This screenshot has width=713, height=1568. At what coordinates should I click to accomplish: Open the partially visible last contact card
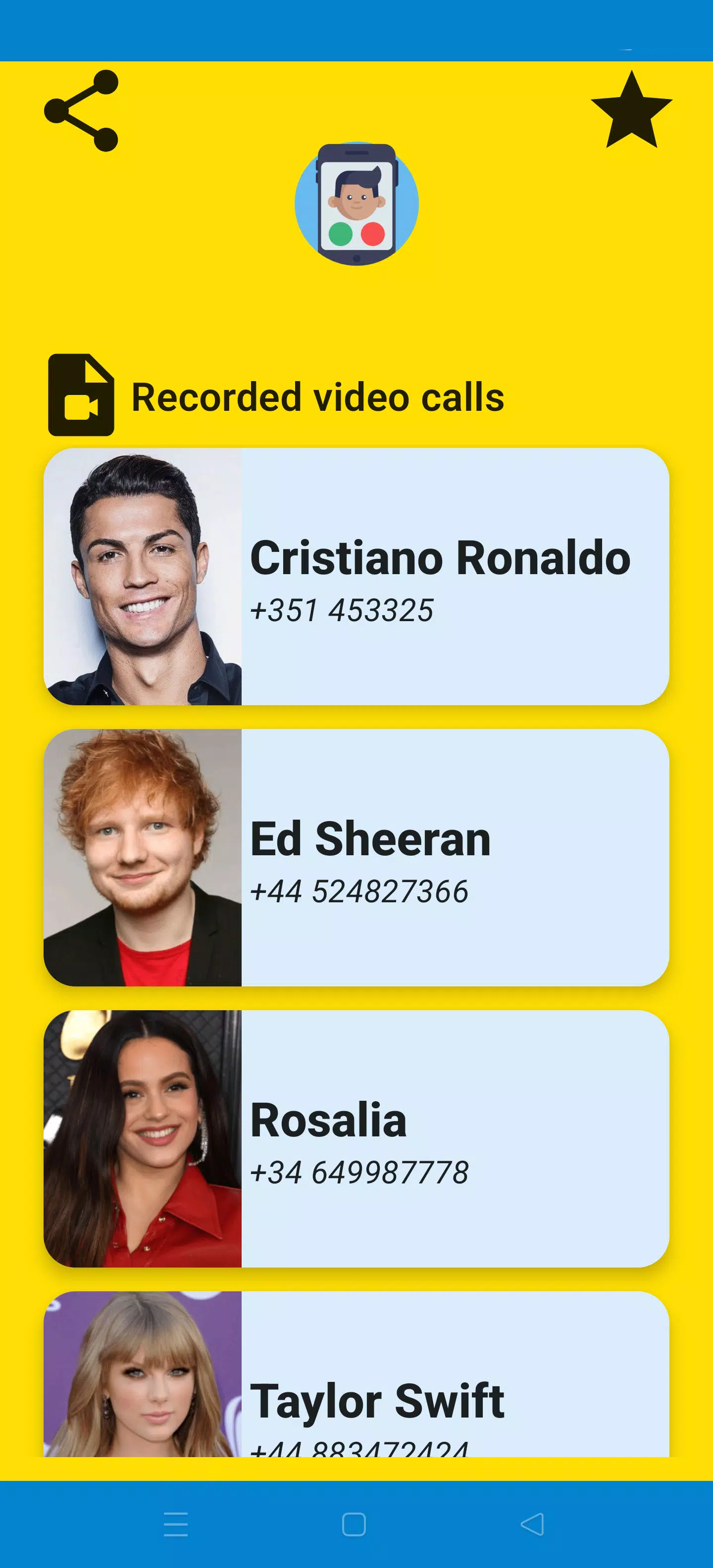coord(356,1374)
